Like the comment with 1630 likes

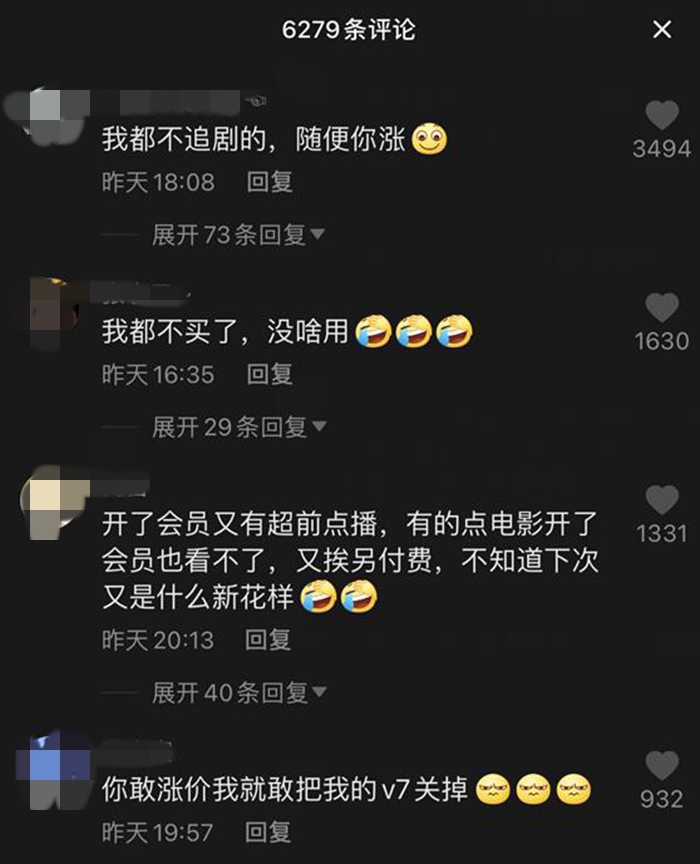click(661, 308)
